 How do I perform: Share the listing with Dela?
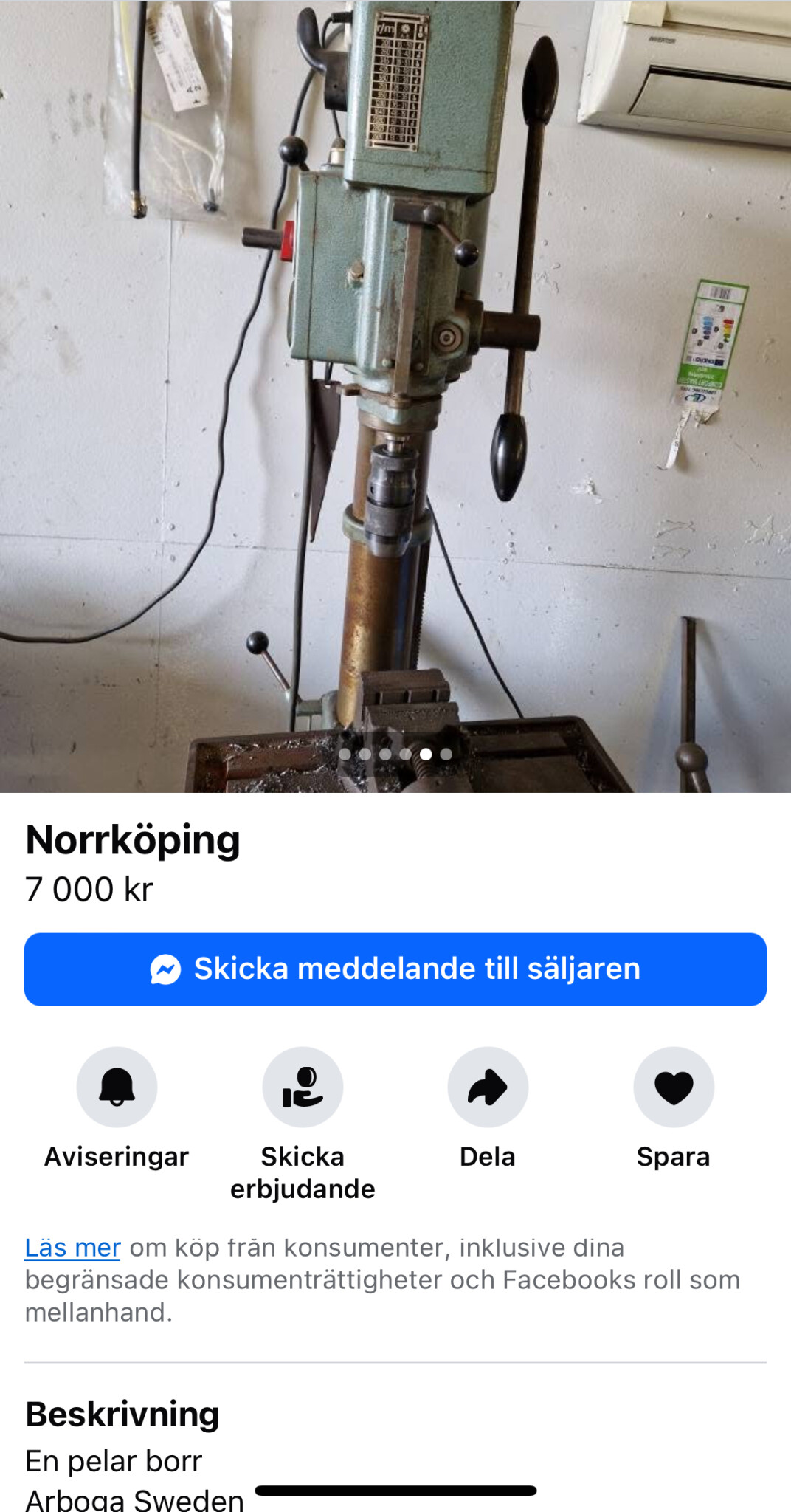coord(488,1087)
